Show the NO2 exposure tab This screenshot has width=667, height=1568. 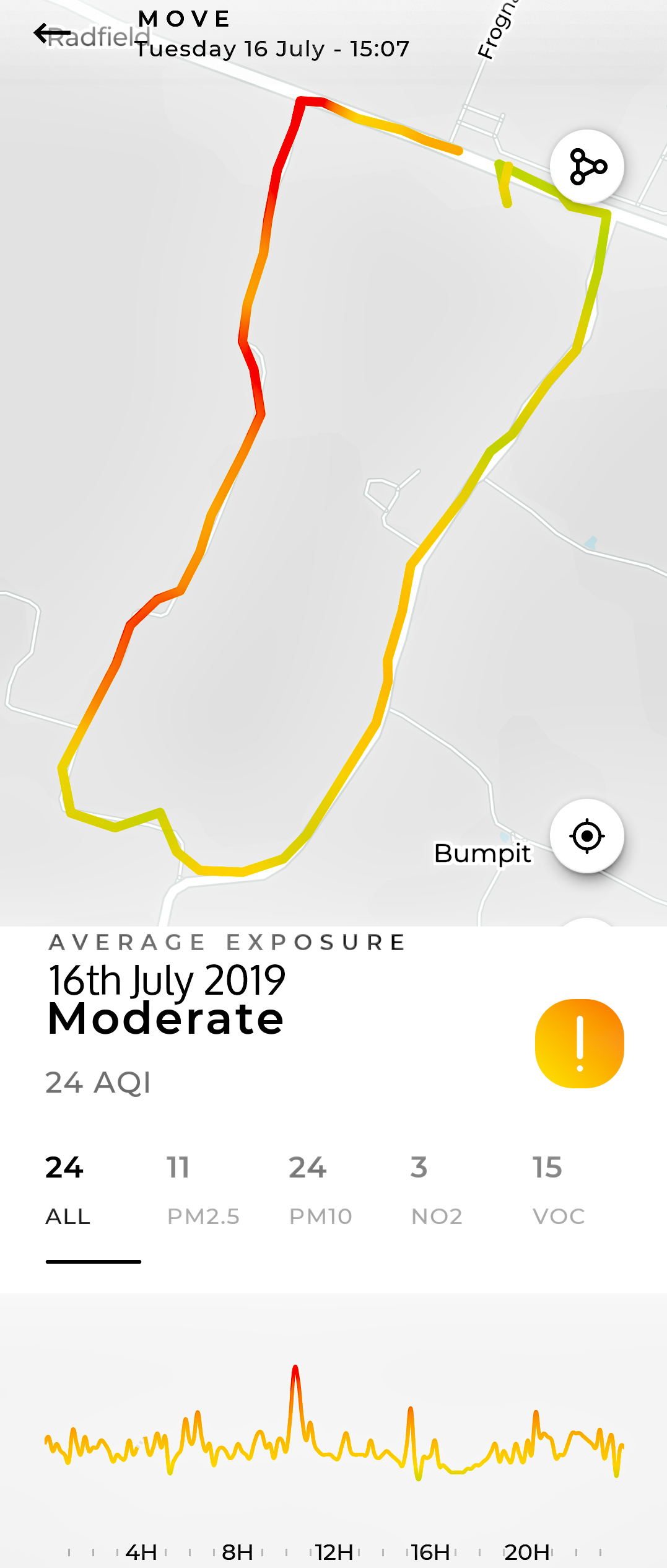(437, 1190)
